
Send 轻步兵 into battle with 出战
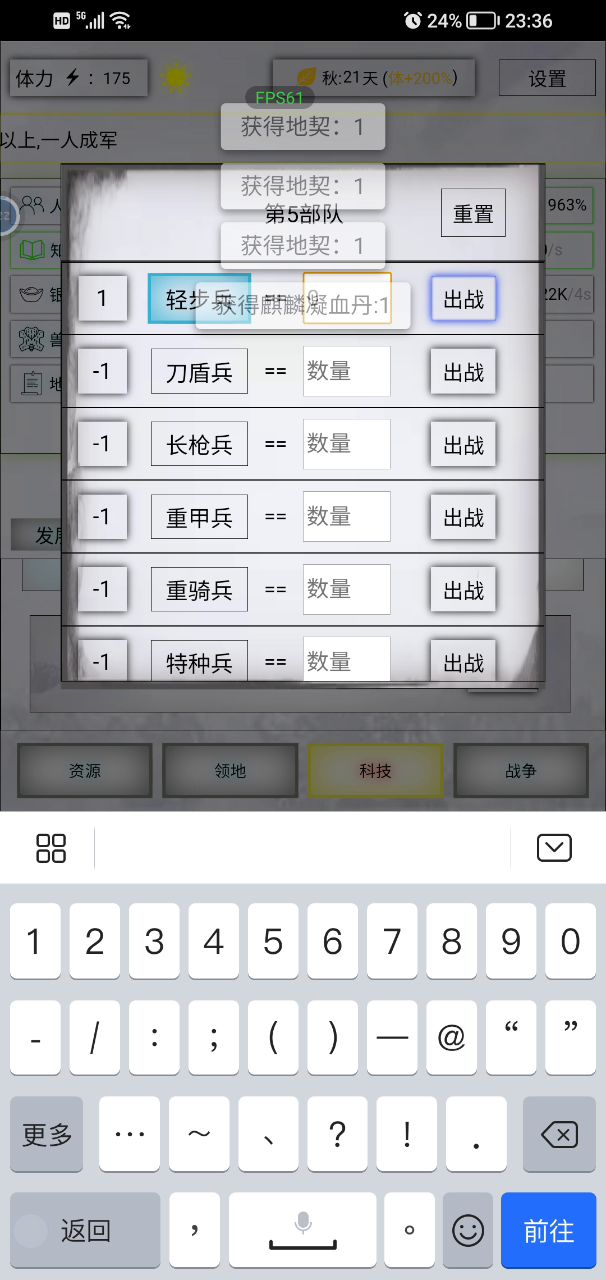point(463,299)
